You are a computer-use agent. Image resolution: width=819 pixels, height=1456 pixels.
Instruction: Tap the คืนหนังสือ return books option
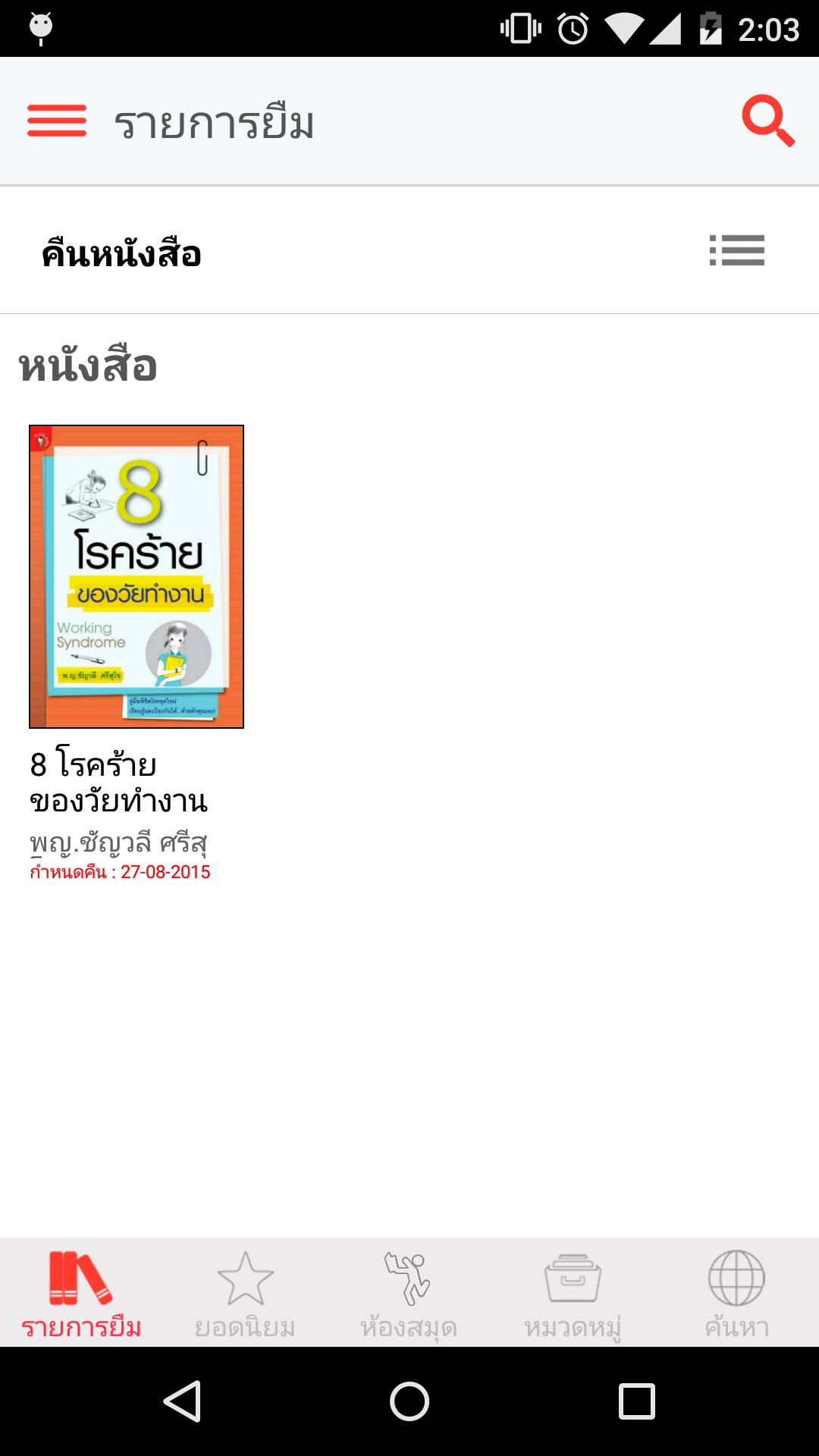coord(121,253)
